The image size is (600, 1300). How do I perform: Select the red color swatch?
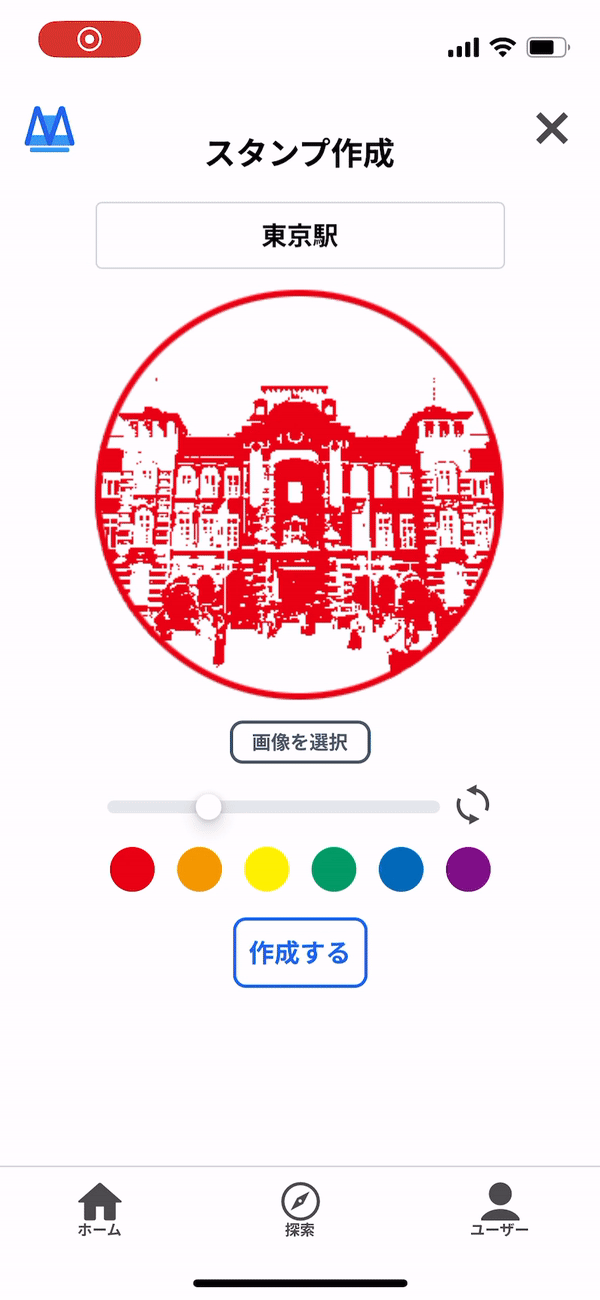point(132,869)
